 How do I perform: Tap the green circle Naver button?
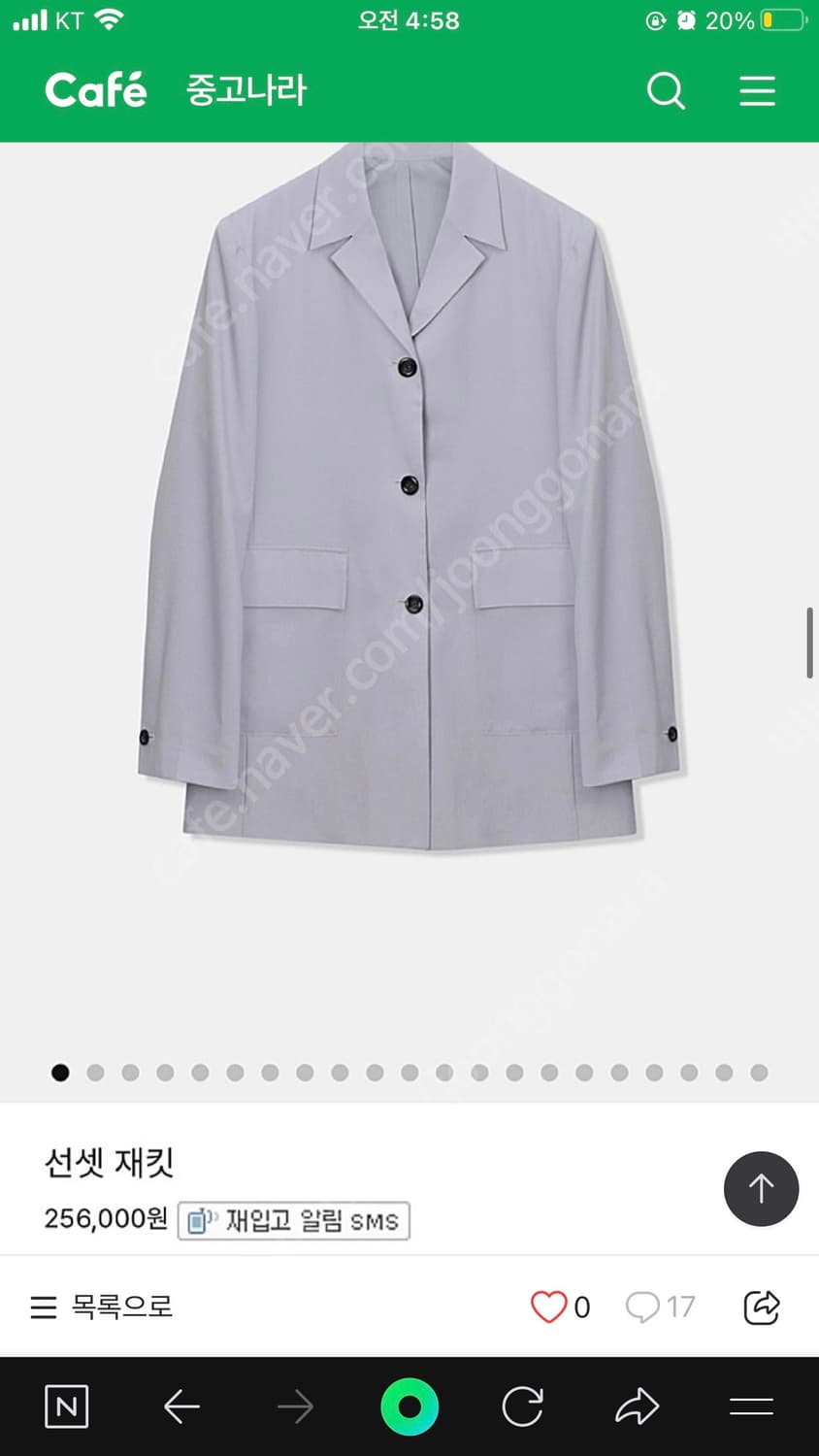click(409, 1406)
